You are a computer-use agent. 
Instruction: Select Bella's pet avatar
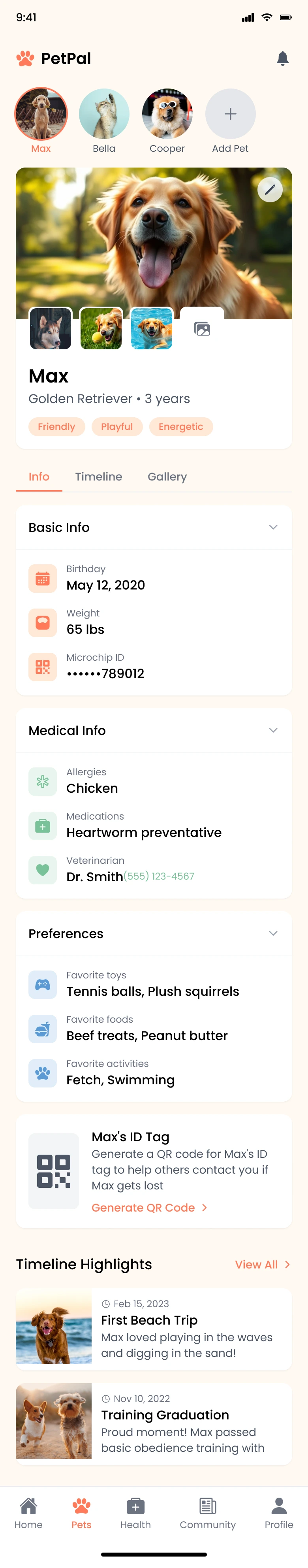[104, 114]
